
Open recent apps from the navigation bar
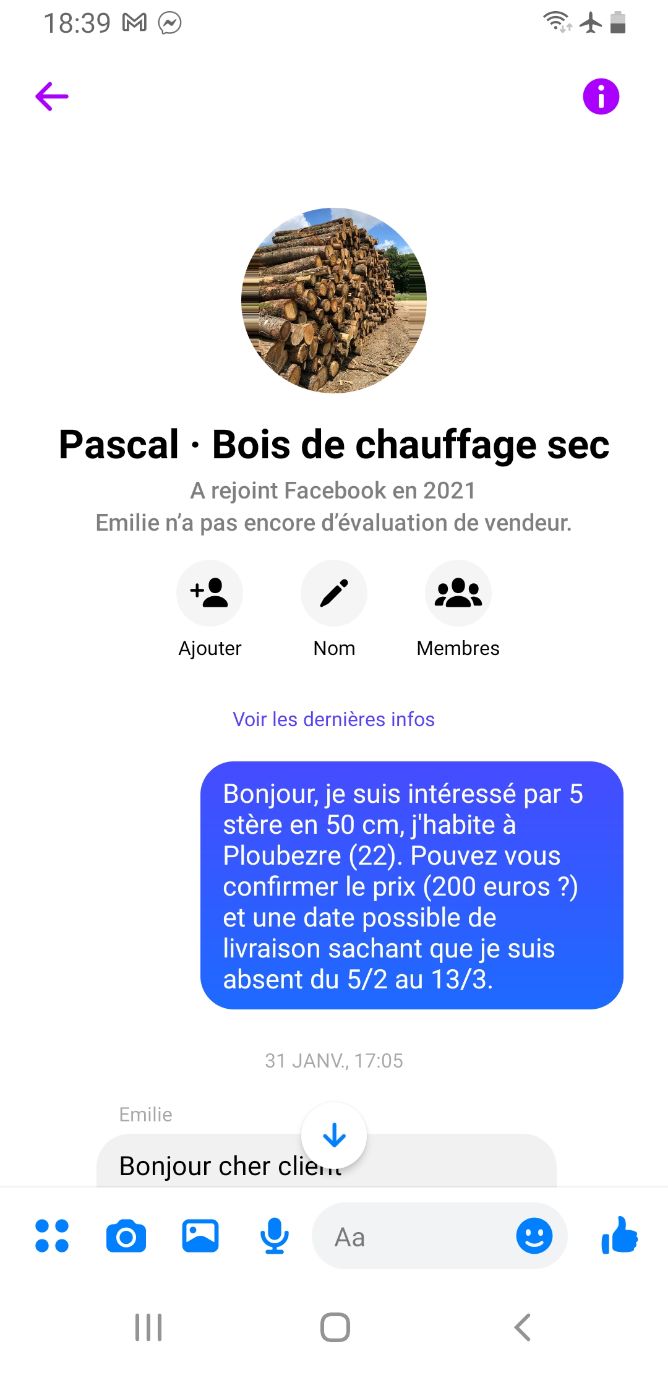(148, 1327)
